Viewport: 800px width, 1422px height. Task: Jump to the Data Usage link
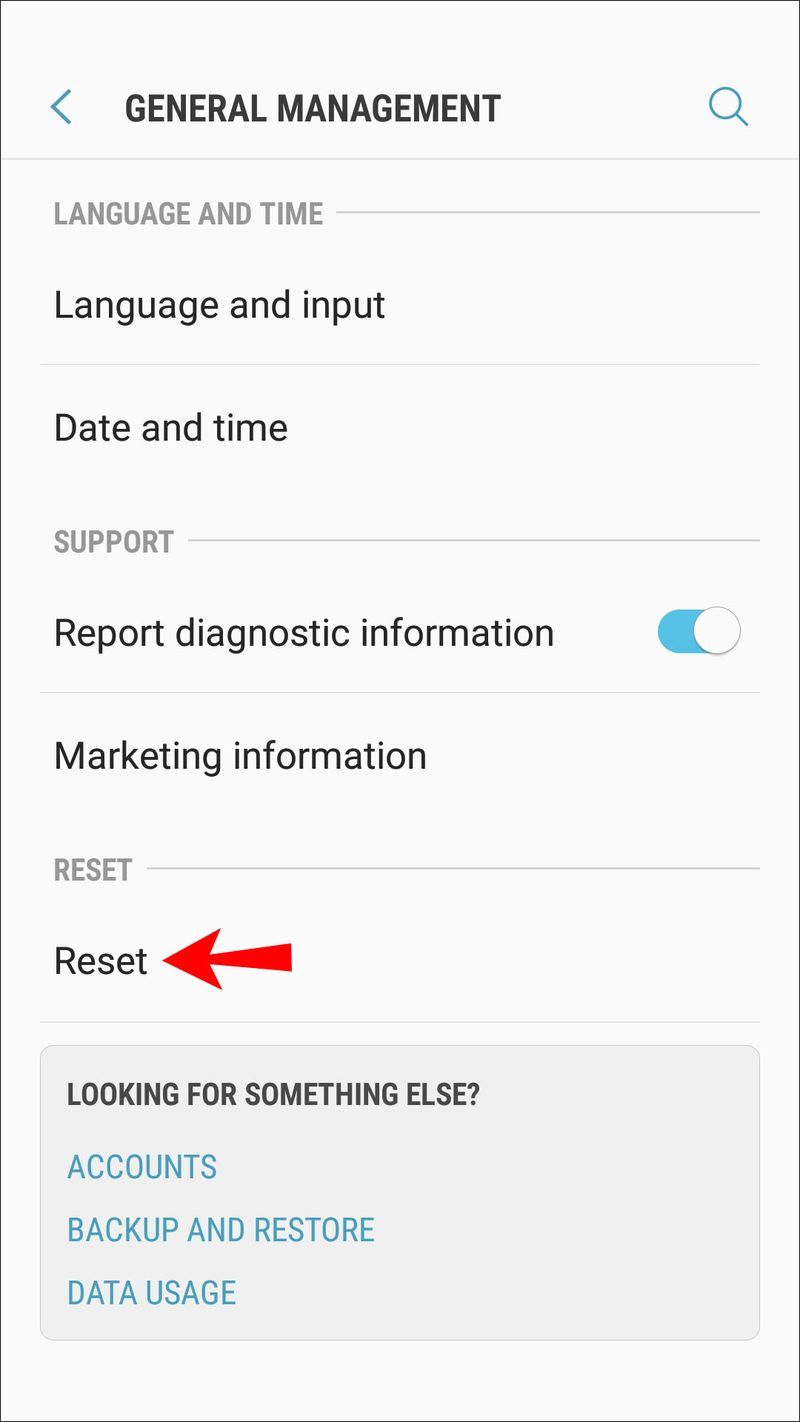coord(152,1292)
